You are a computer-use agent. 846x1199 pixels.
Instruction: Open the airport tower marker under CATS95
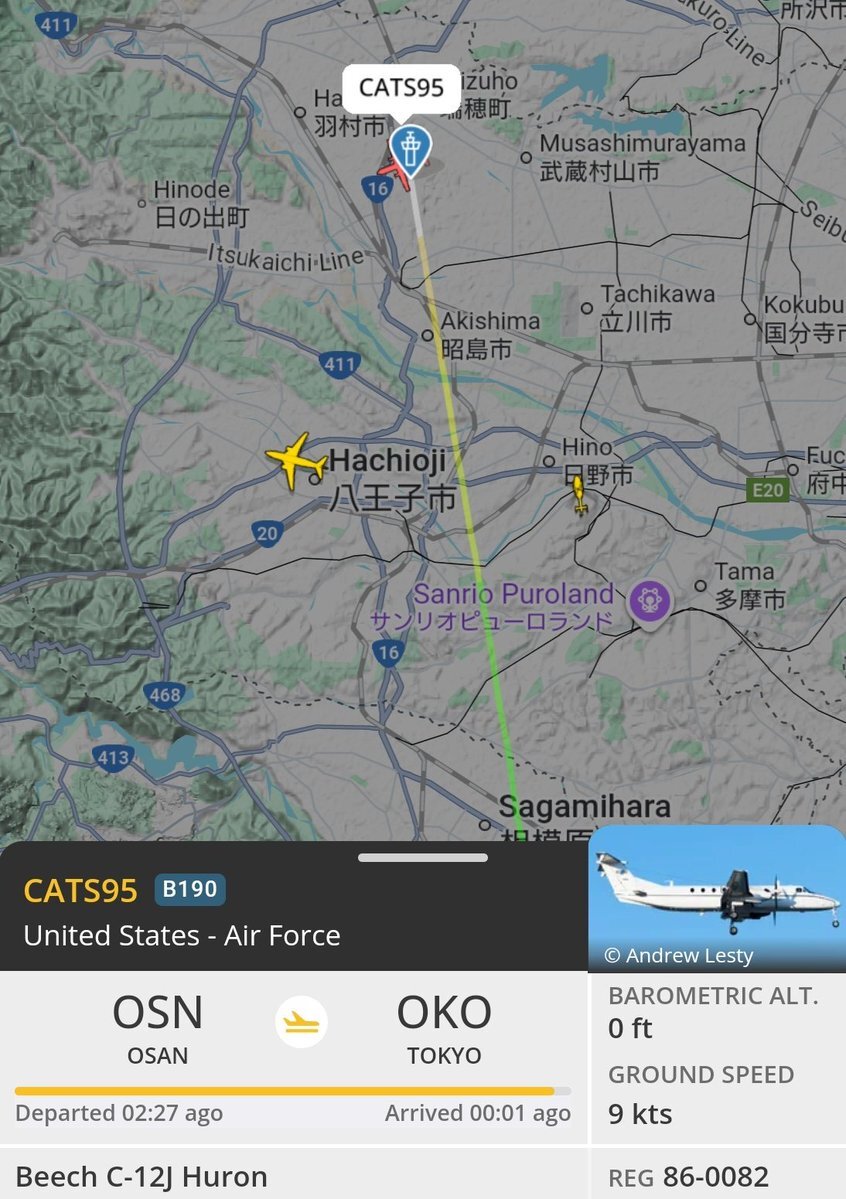pos(409,149)
